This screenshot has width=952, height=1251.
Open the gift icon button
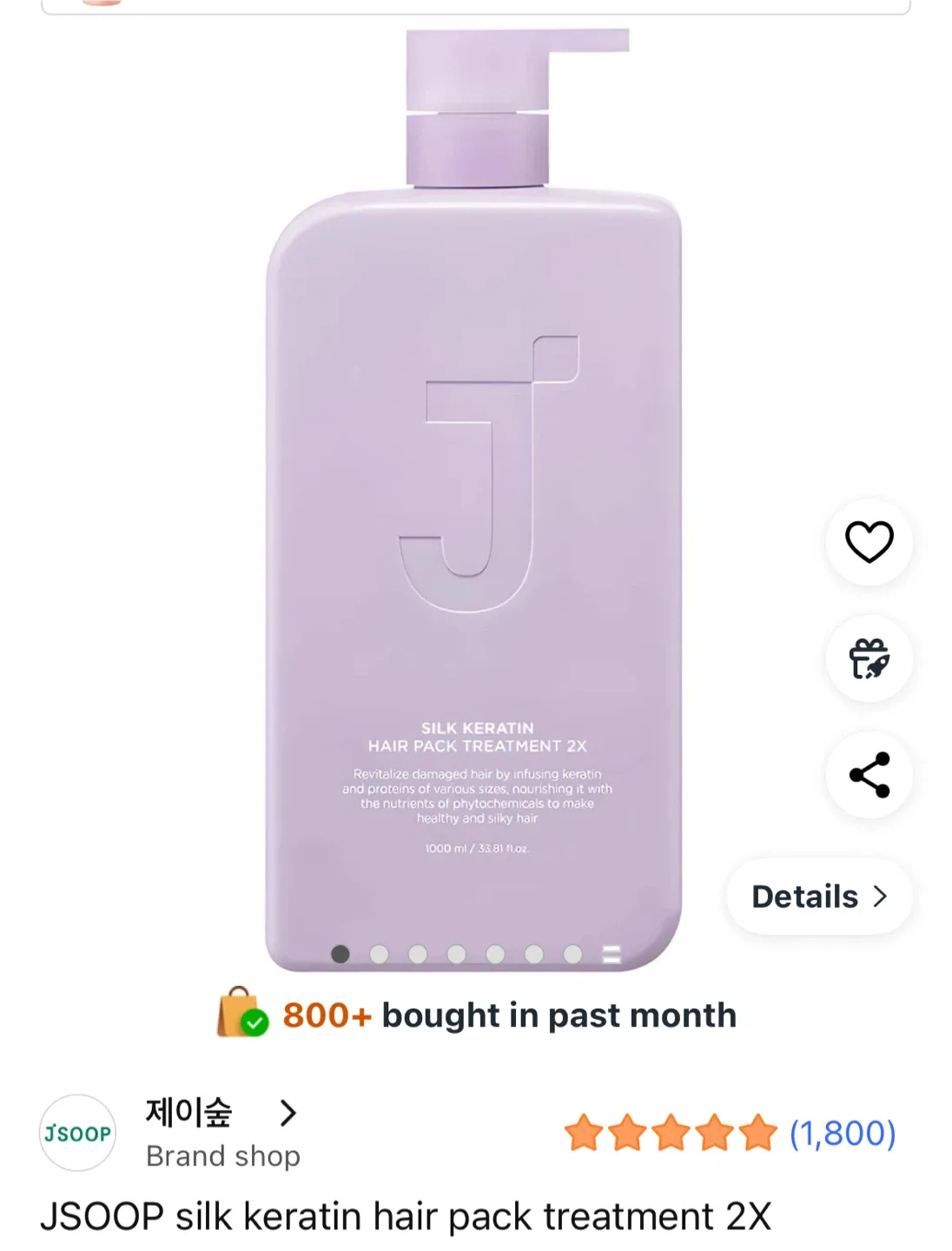[869, 659]
